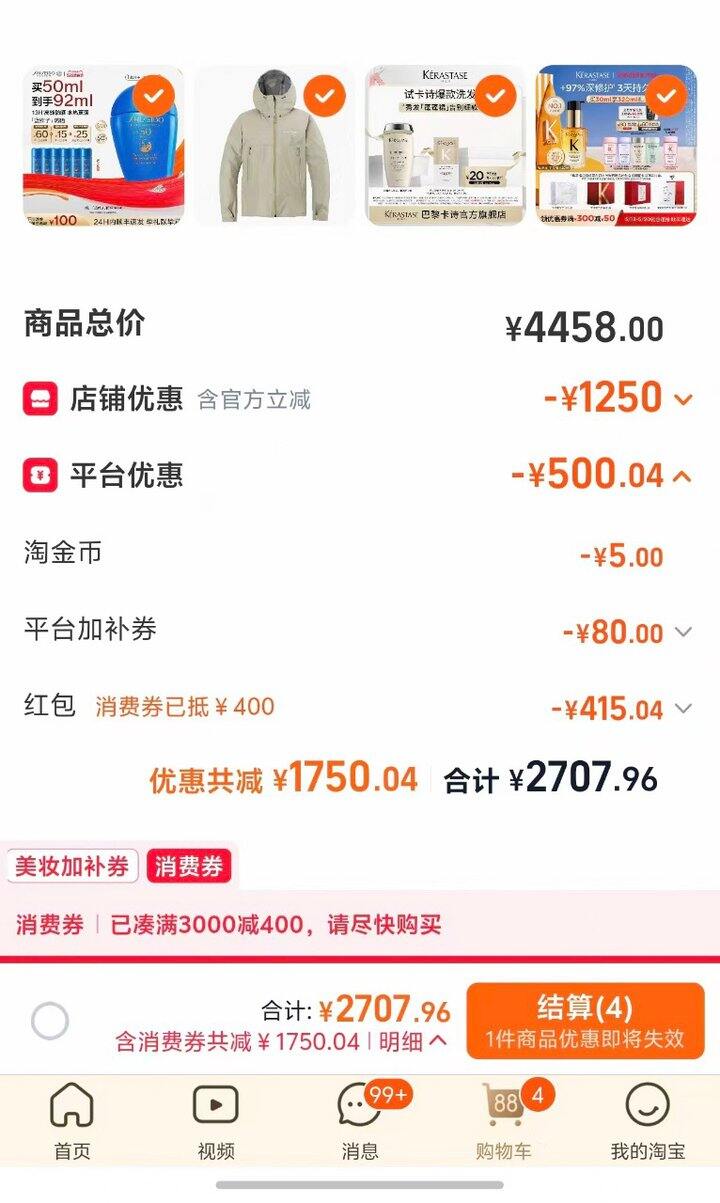Open the Kérastase shampoo trial product tile
720x1203 pixels.
click(x=444, y=146)
